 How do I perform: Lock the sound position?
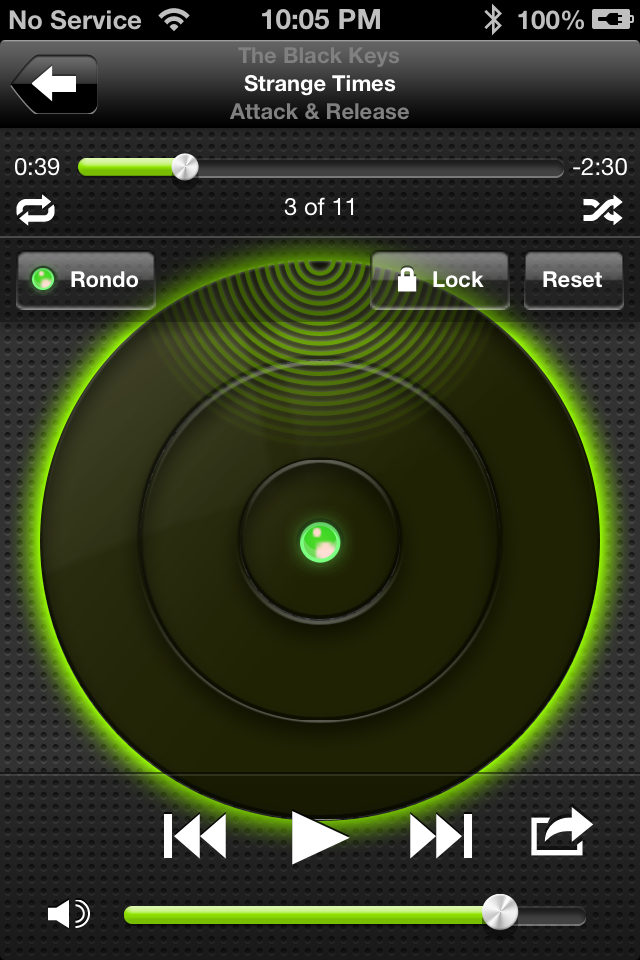click(x=440, y=280)
